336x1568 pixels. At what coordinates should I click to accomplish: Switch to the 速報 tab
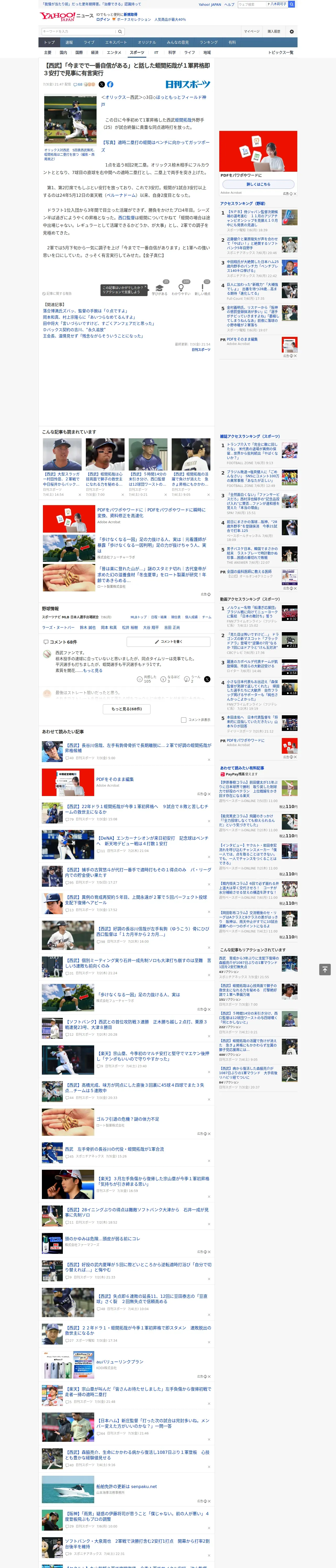[69, 43]
